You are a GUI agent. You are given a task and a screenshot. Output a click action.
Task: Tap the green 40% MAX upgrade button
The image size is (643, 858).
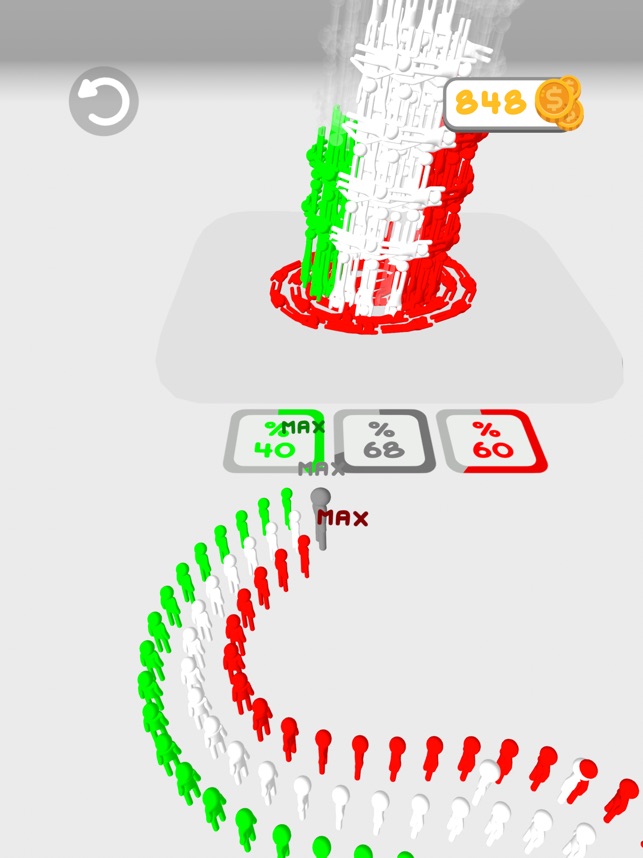(x=275, y=441)
